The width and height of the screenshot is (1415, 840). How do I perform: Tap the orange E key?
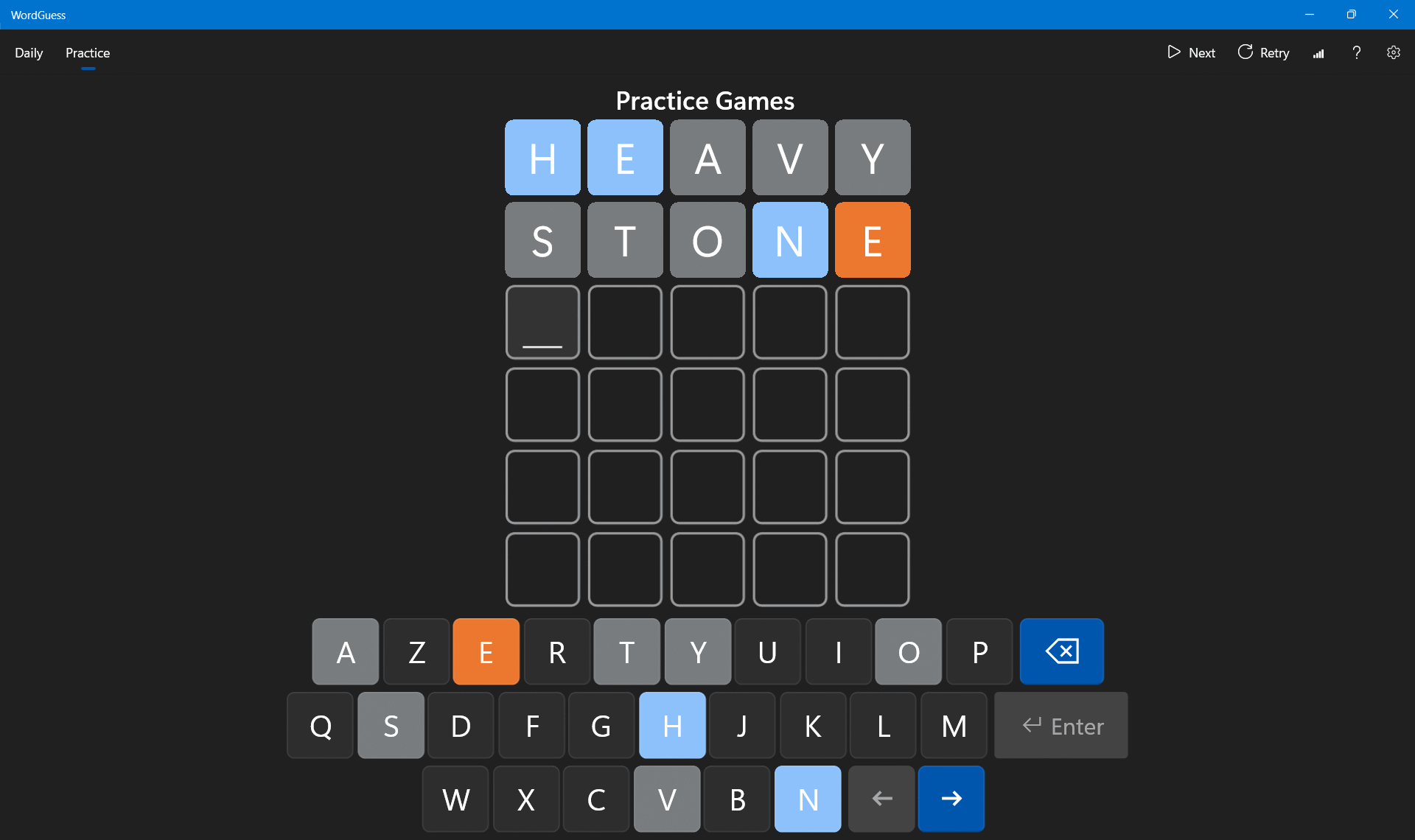[486, 652]
